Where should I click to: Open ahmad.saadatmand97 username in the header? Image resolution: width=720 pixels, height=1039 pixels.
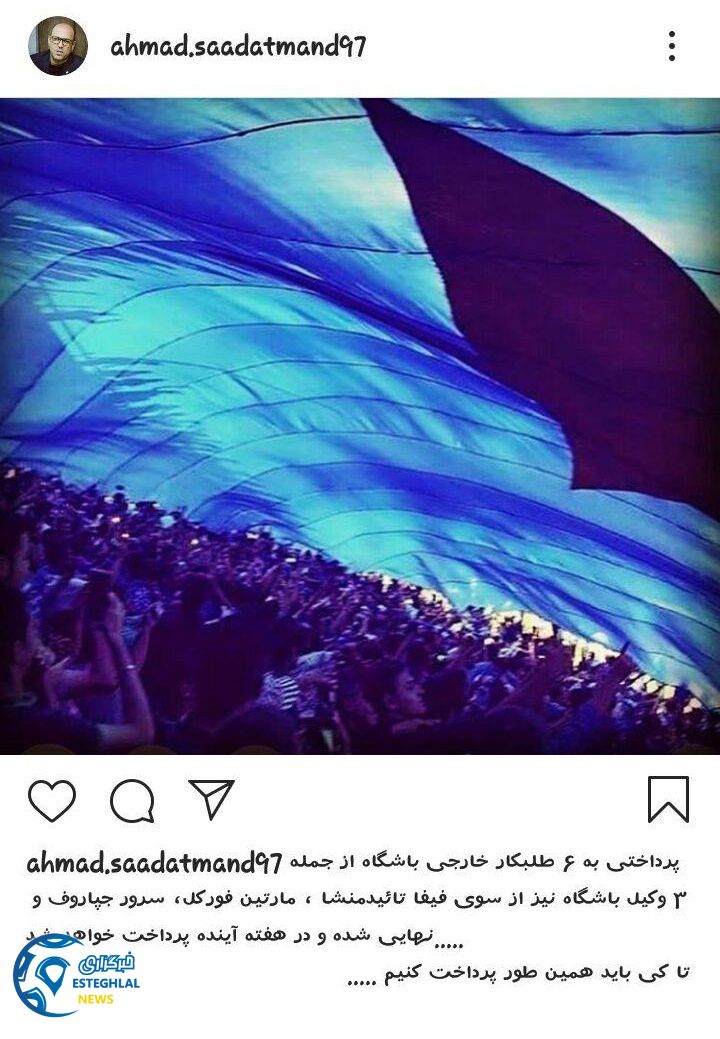[x=240, y=47]
